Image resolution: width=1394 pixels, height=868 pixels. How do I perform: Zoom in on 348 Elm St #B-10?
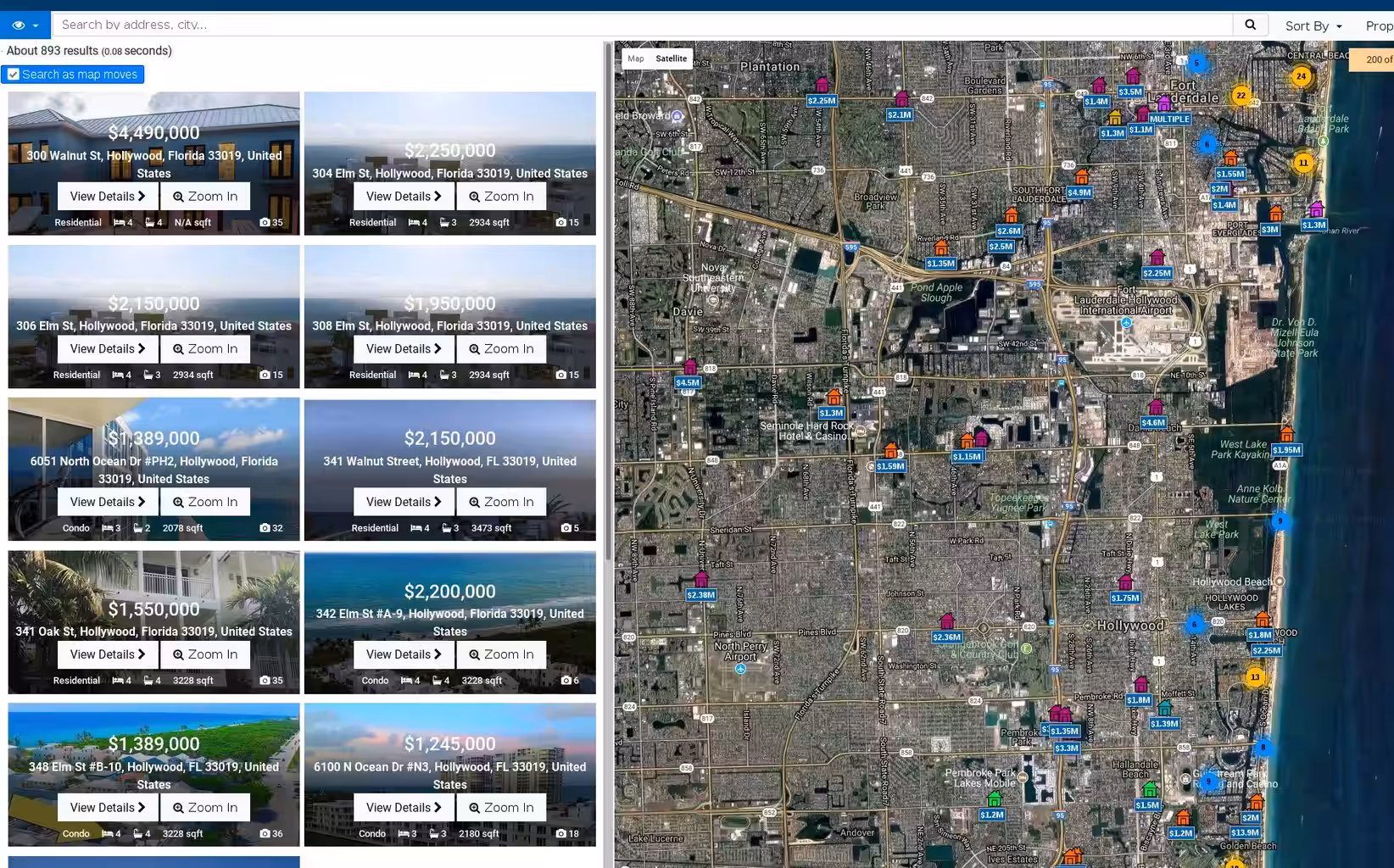click(205, 807)
